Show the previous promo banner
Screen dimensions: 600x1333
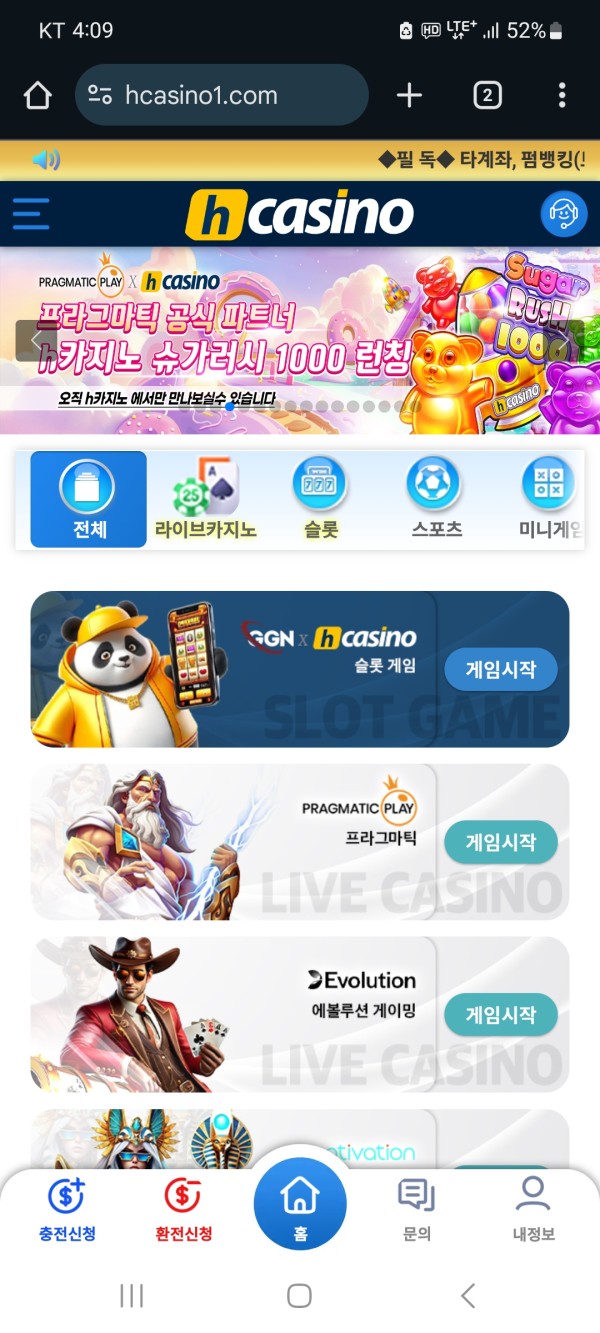point(36,342)
